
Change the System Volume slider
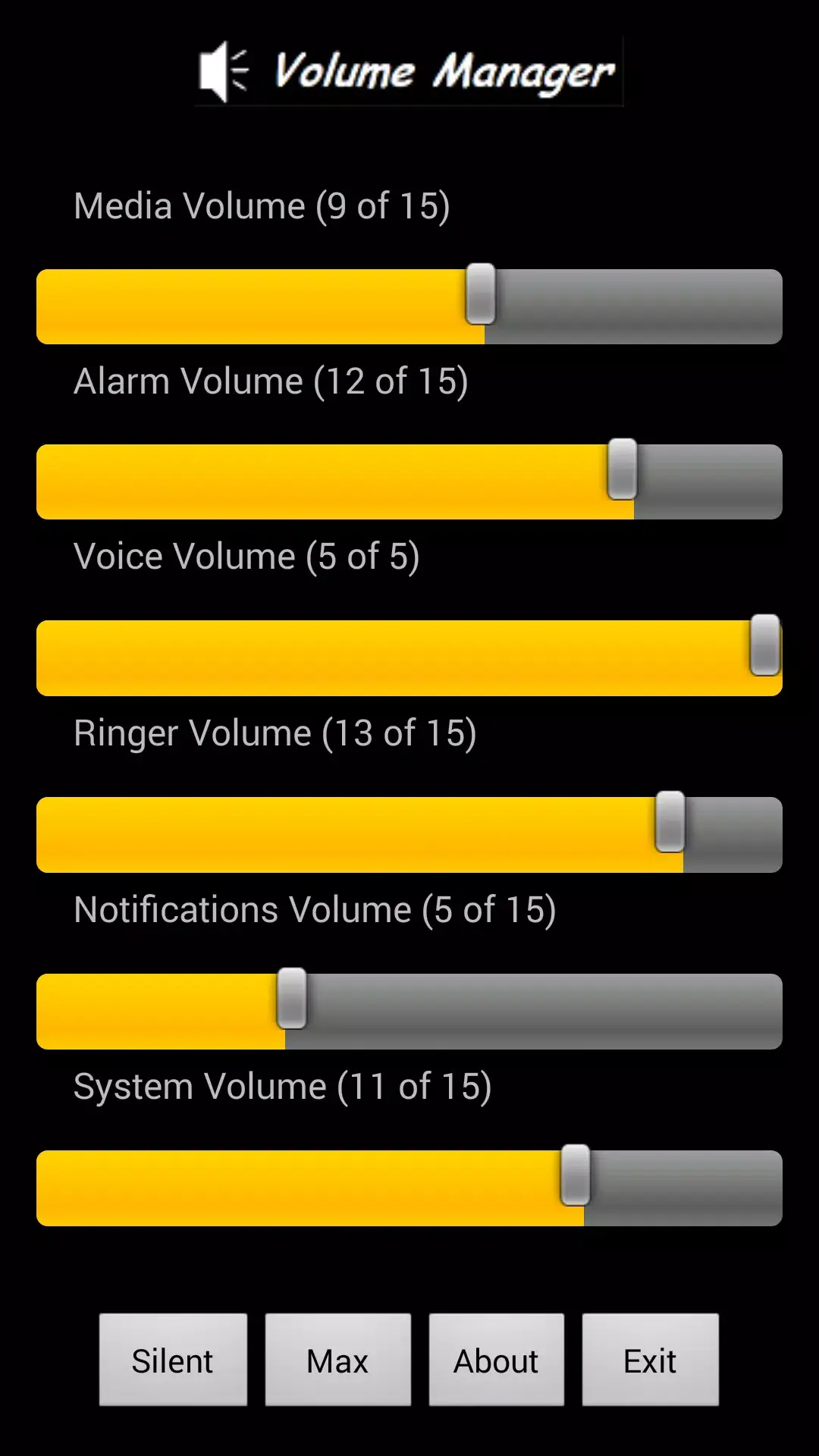[x=576, y=1186]
